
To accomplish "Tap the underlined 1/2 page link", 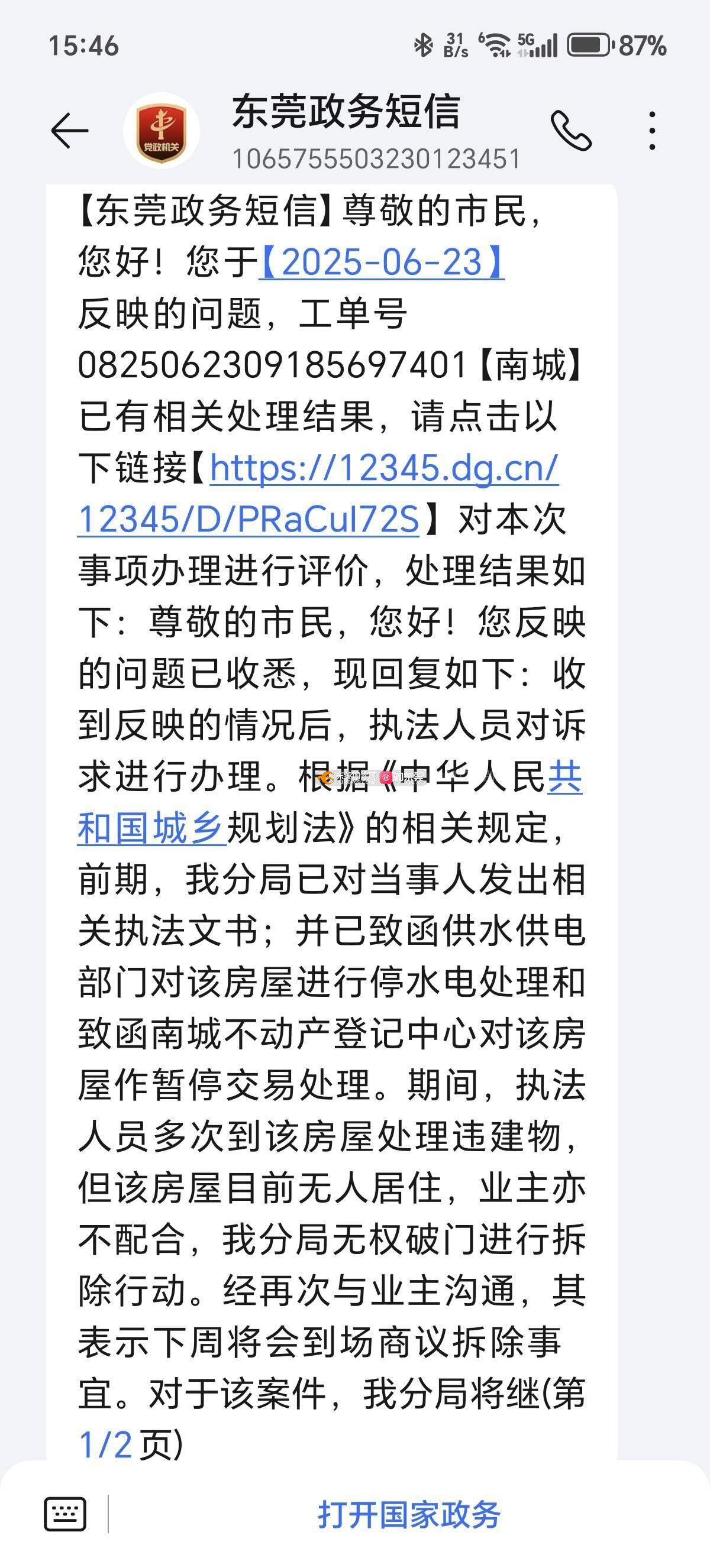I will tap(105, 1444).
